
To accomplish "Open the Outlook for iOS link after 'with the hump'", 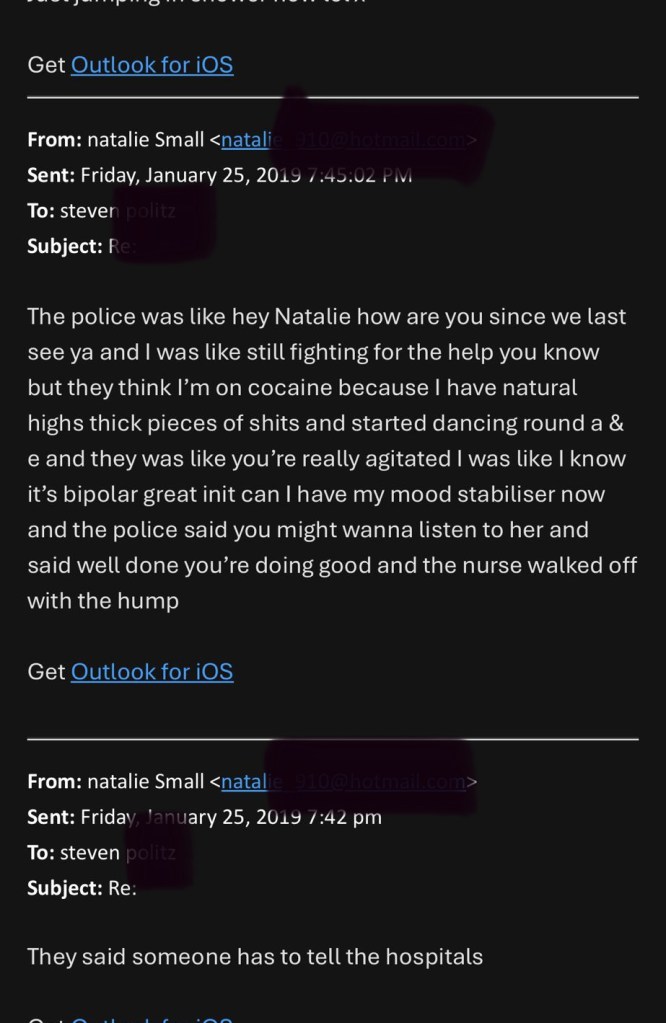I will (x=152, y=672).
